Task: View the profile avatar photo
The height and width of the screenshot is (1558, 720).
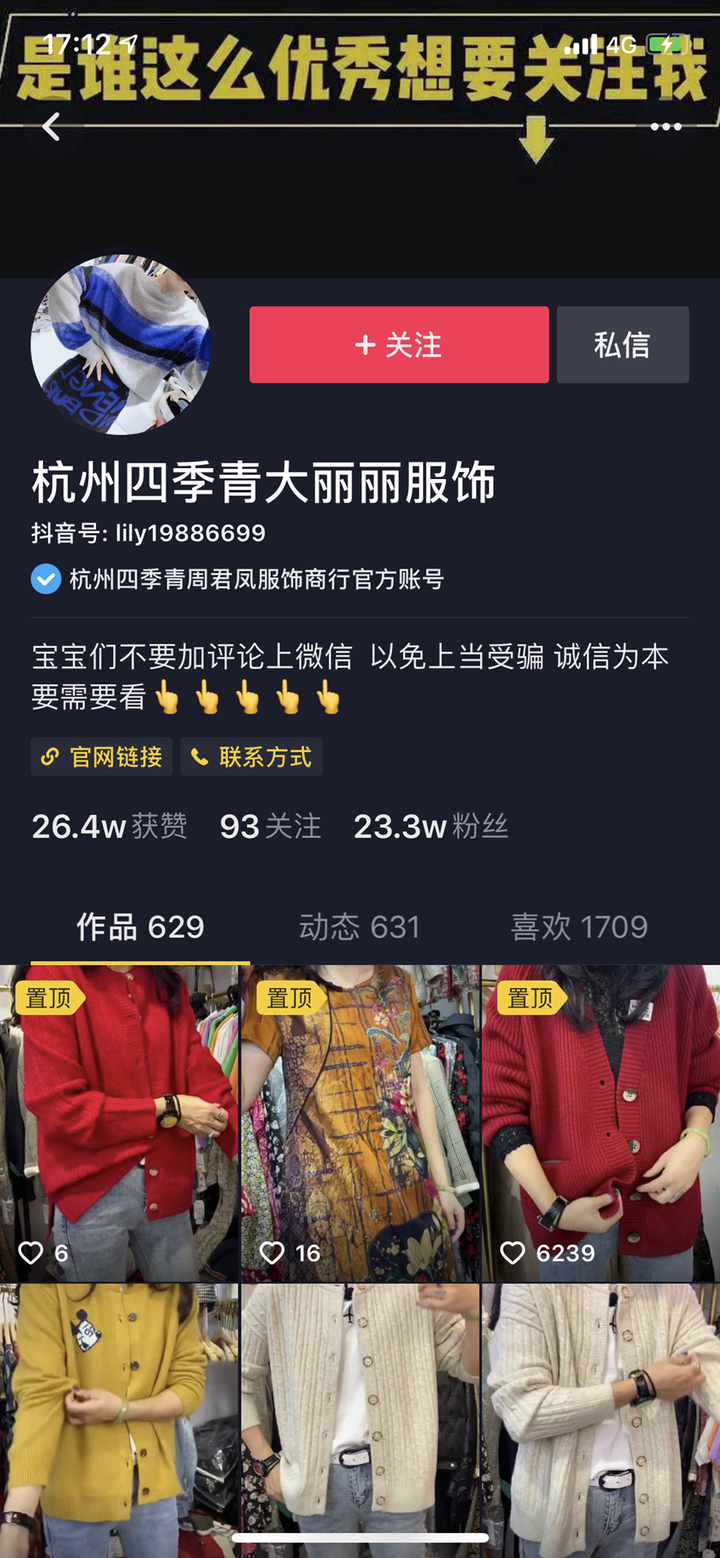Action: tap(120, 344)
